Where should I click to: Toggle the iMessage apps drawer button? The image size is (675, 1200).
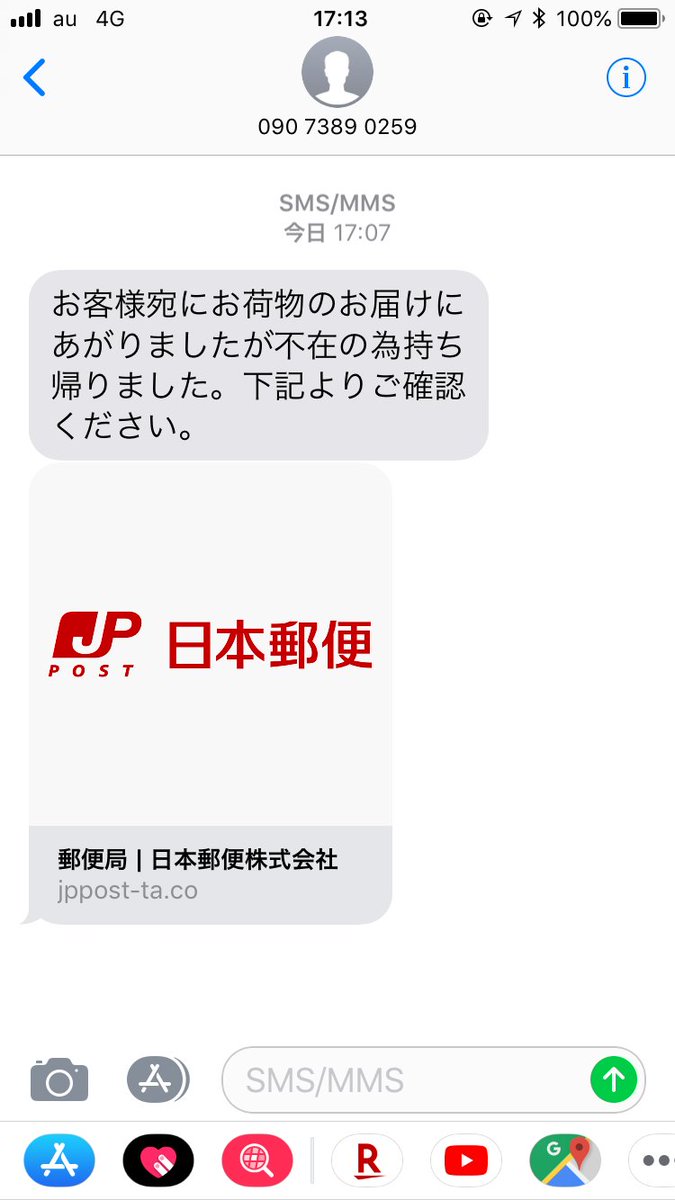[x=157, y=1080]
